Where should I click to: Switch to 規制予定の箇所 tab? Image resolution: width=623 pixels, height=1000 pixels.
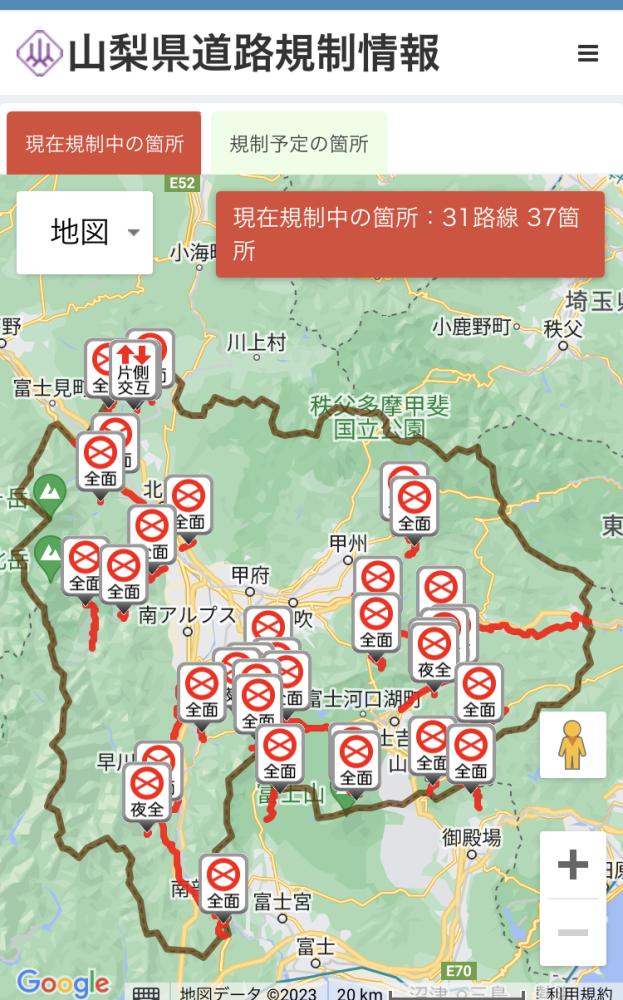pyautogui.click(x=299, y=143)
